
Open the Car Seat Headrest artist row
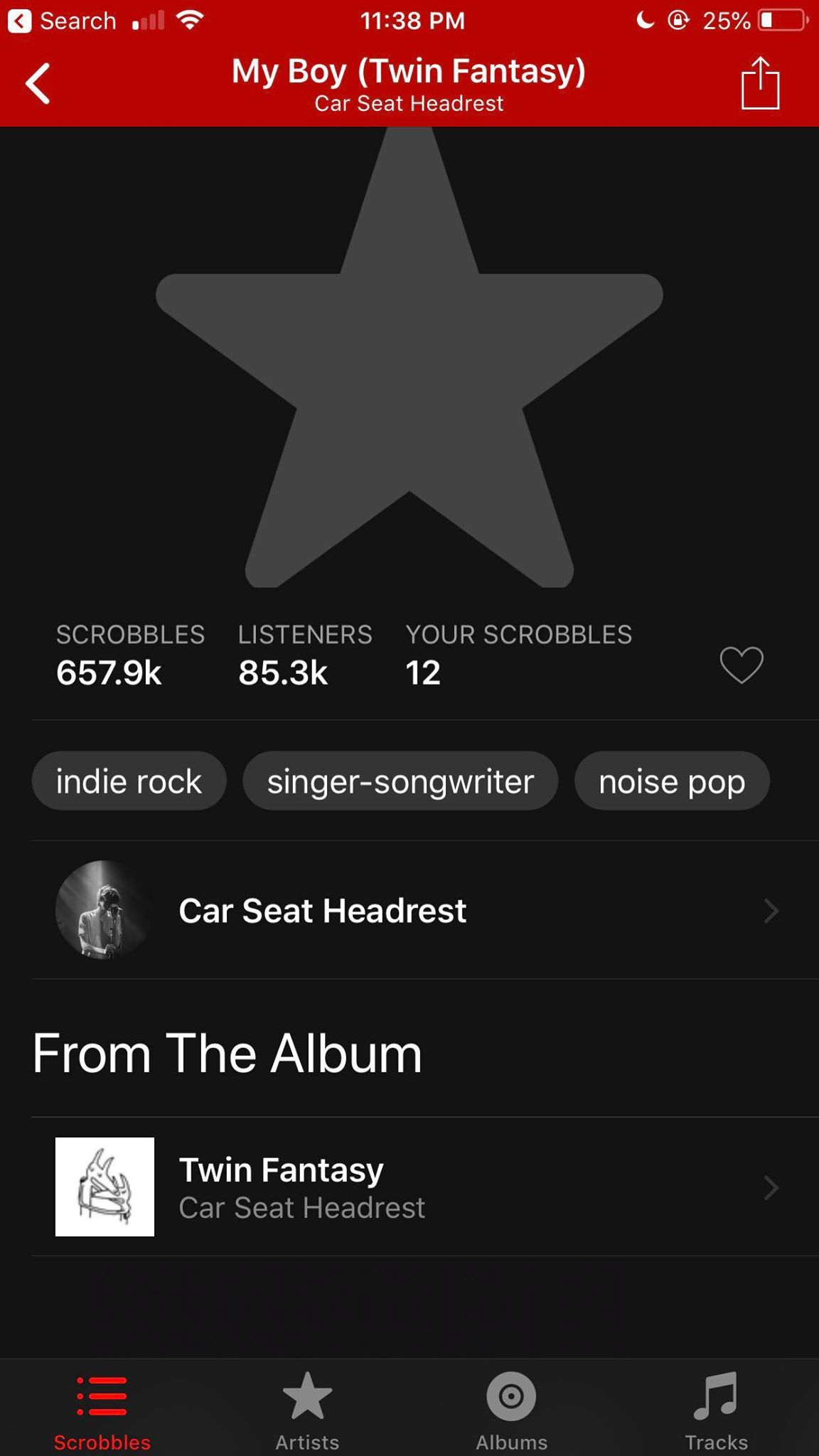[425, 910]
